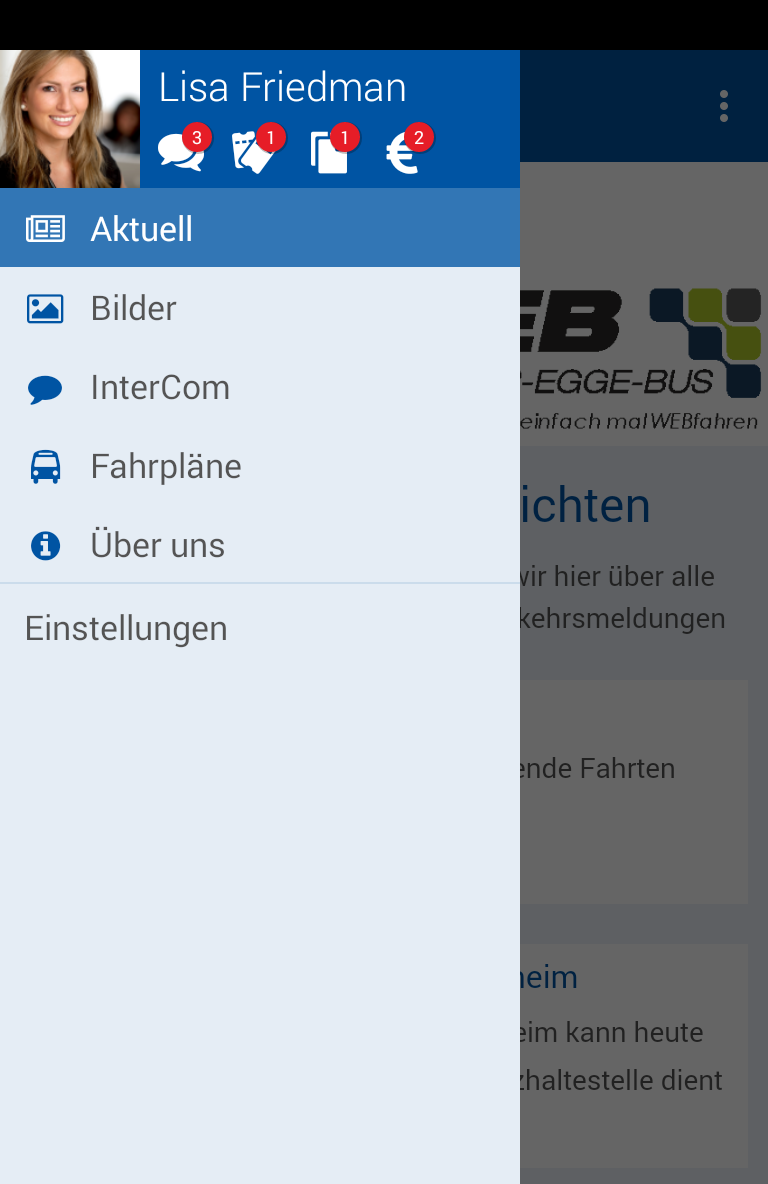
Task: Open the euro payments icon
Action: 405,152
